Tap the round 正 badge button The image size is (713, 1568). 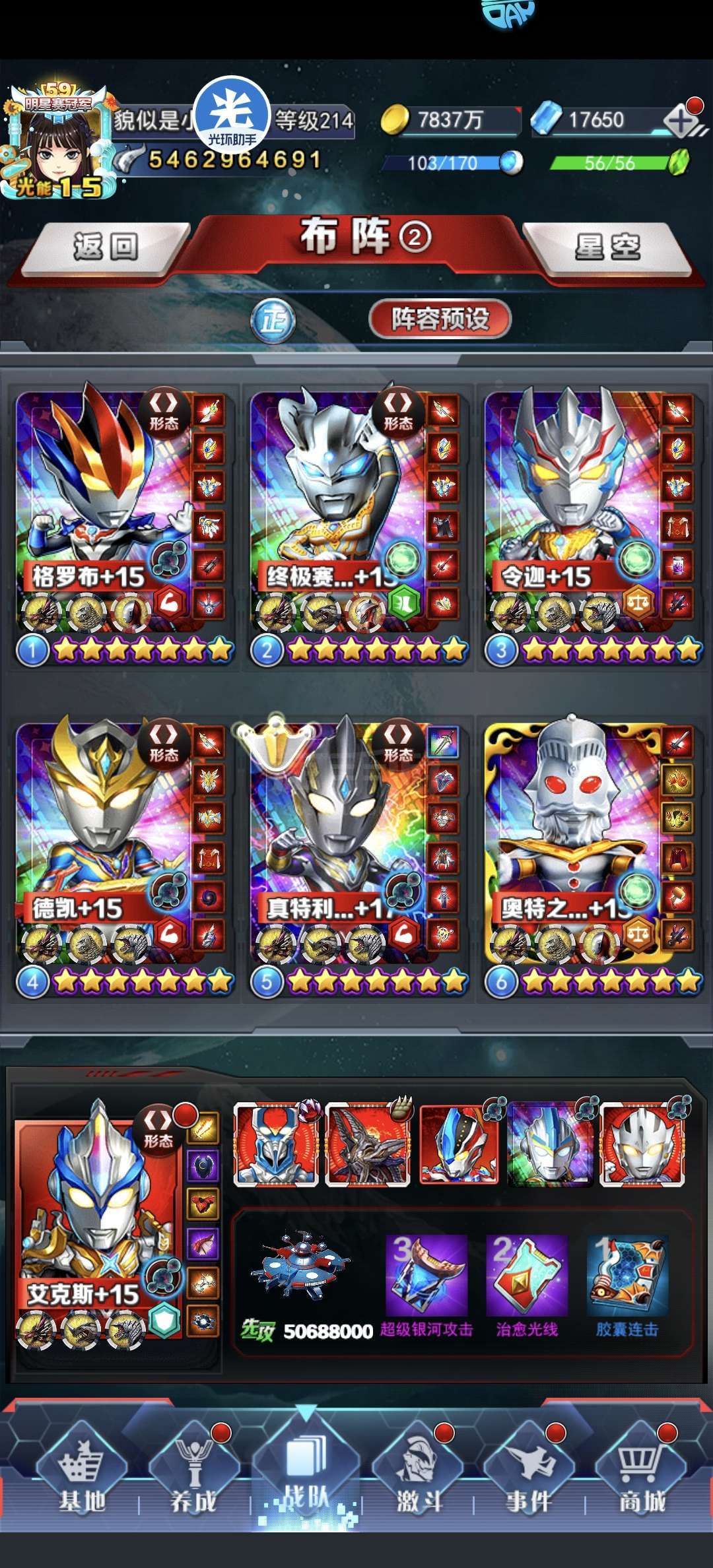point(273,321)
